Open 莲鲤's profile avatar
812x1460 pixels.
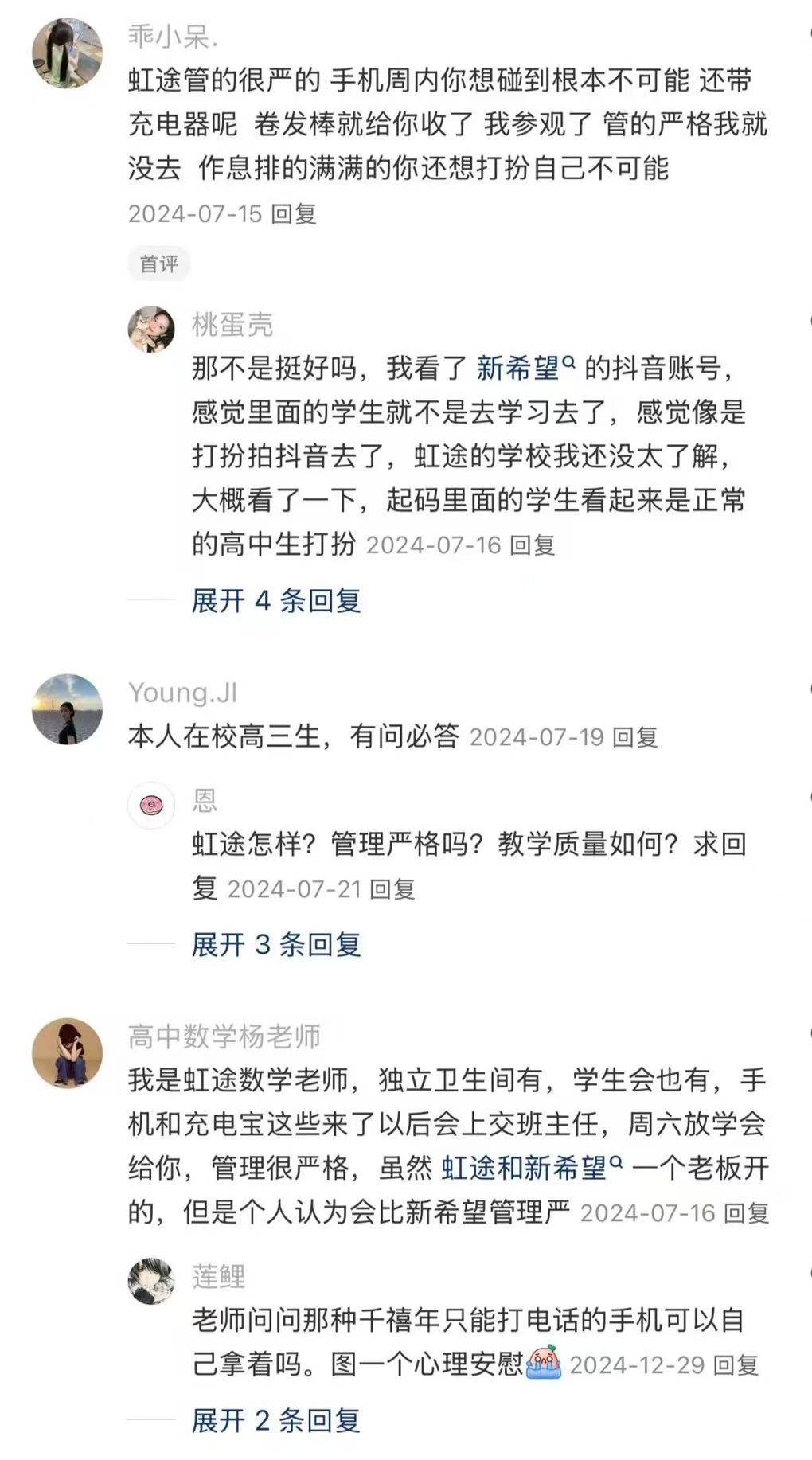click(151, 1281)
